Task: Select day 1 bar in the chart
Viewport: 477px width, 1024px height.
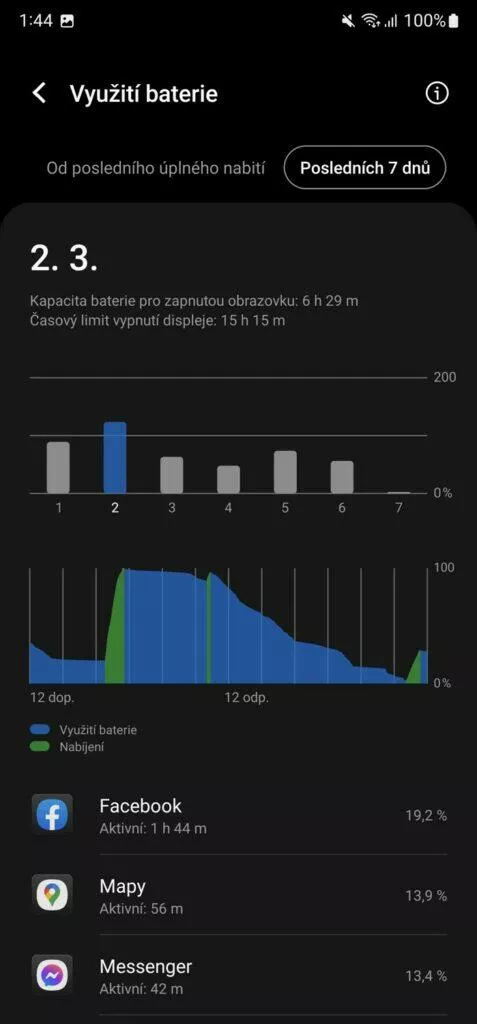Action: (58, 468)
